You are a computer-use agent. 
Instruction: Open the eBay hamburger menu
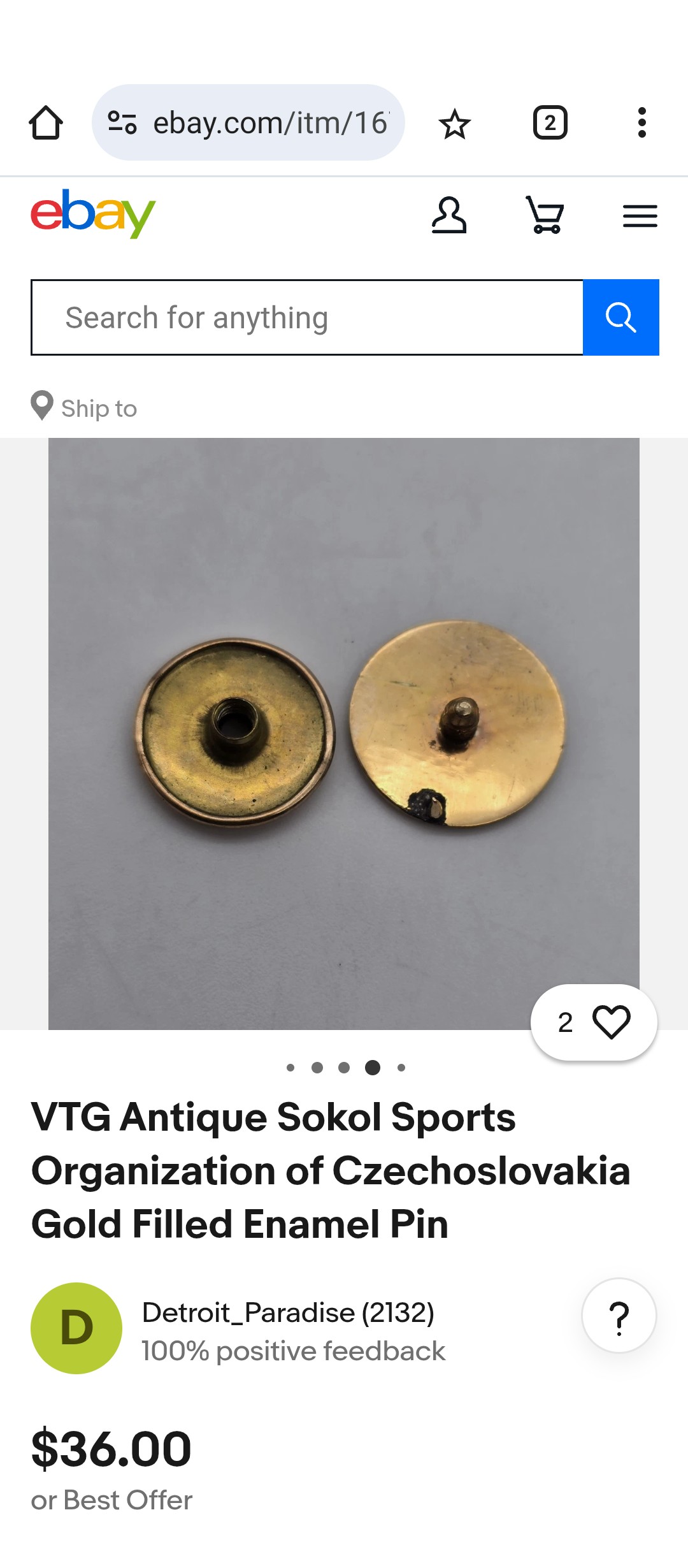(x=640, y=216)
